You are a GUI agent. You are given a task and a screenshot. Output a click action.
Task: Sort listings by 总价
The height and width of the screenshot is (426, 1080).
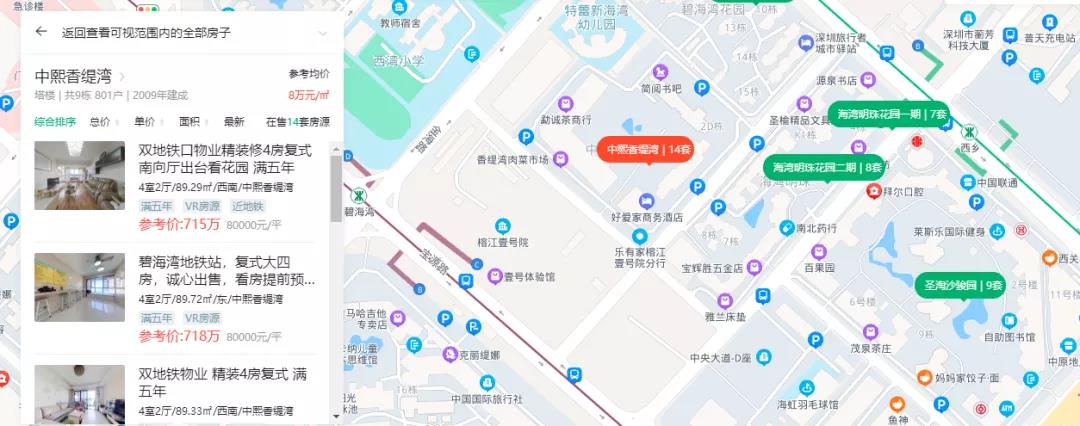[100, 122]
